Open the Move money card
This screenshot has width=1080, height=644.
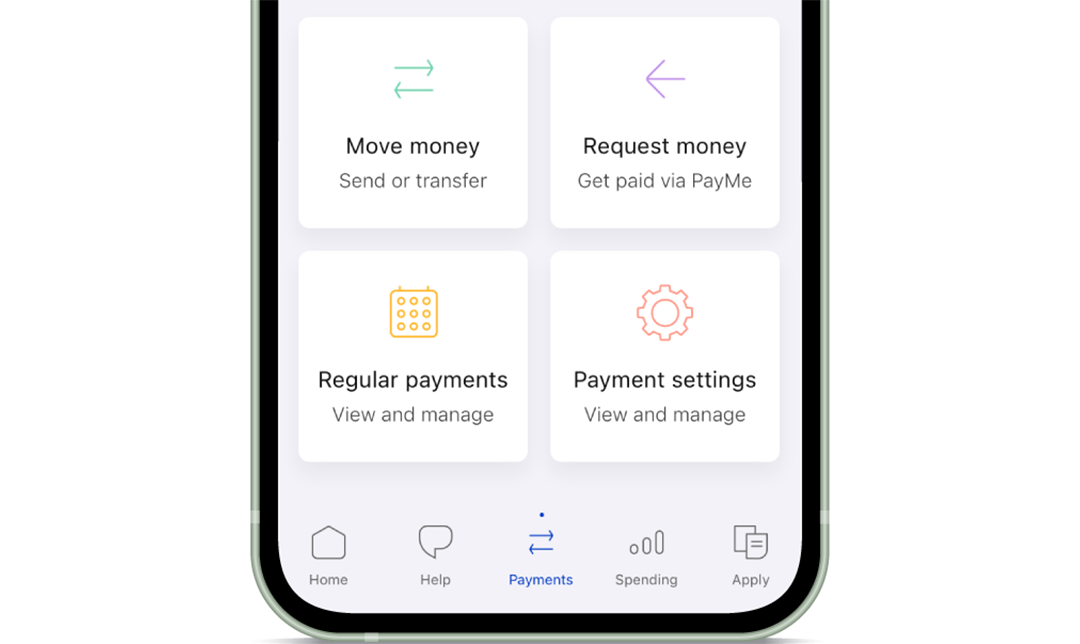point(412,123)
